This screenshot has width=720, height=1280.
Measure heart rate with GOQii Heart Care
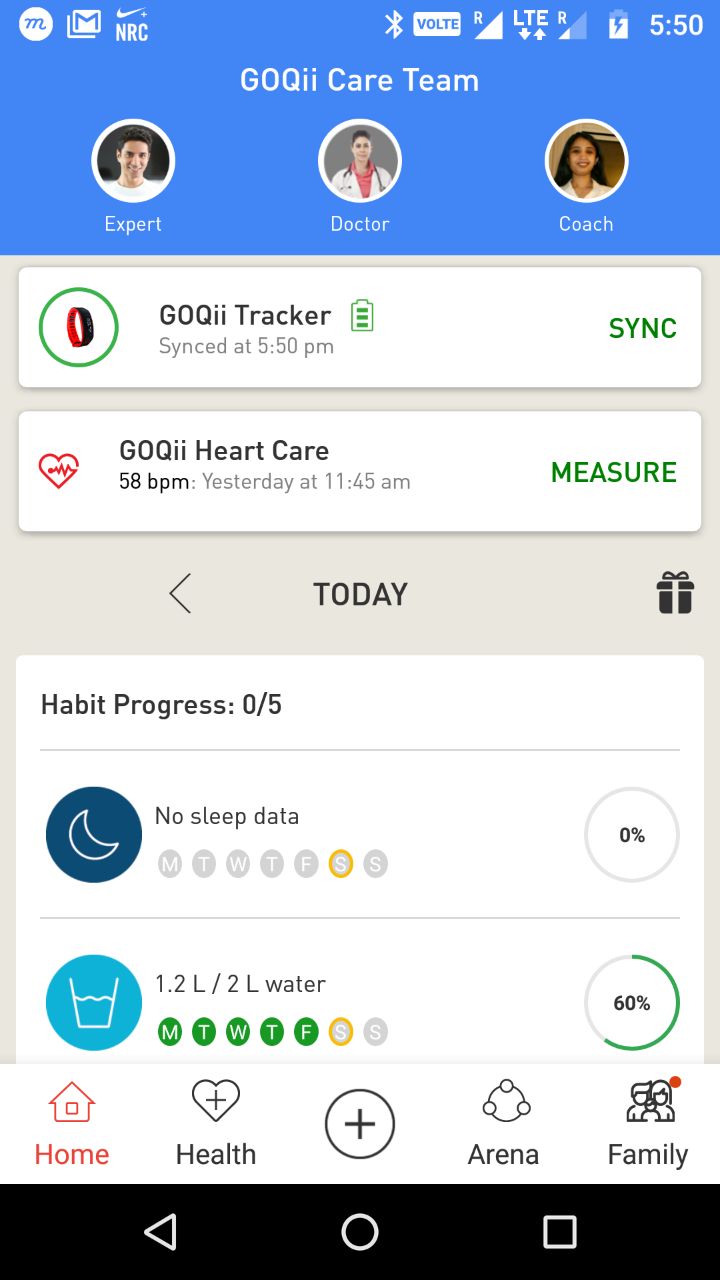(x=613, y=472)
